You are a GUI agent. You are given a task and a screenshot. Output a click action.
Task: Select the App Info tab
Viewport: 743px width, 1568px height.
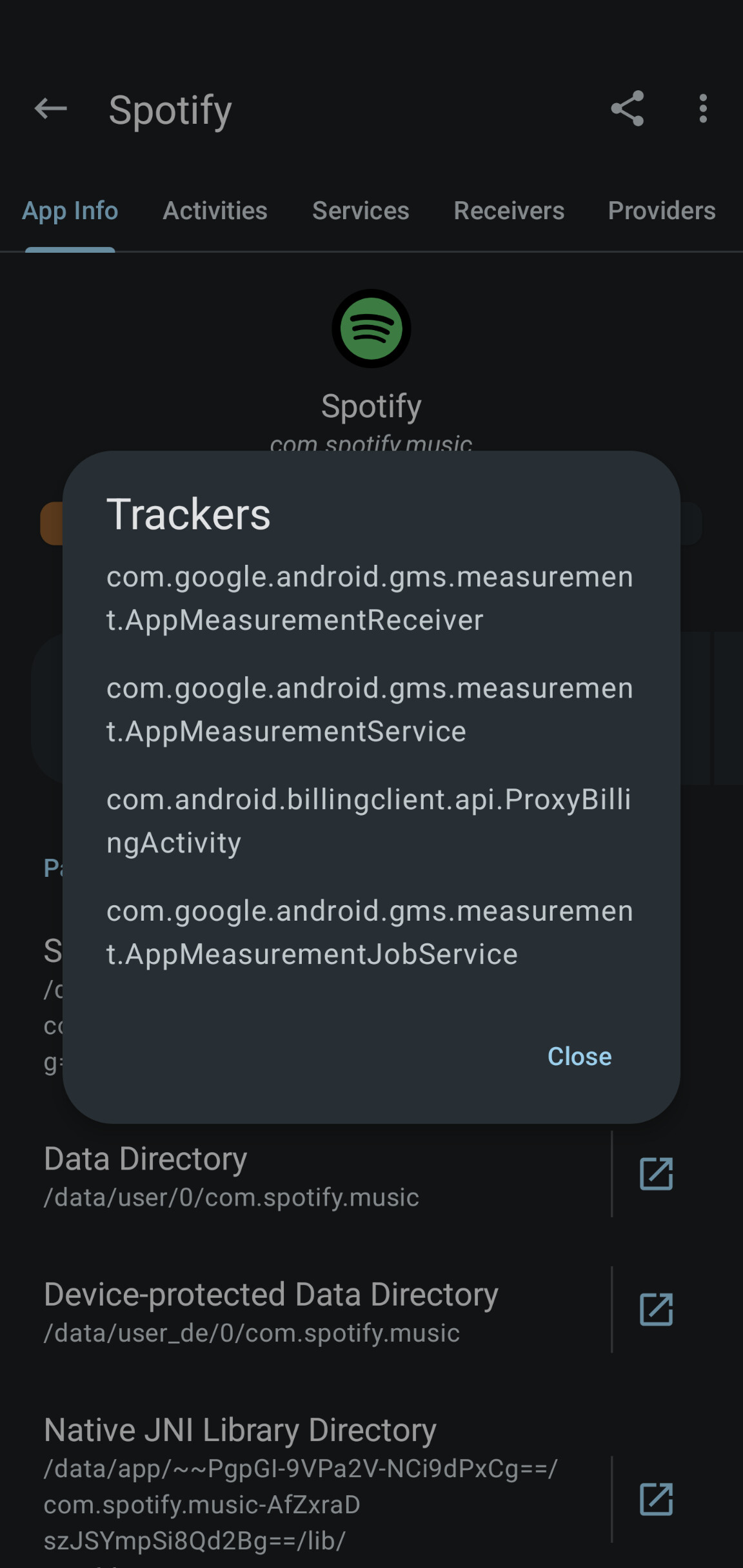pyautogui.click(x=70, y=211)
